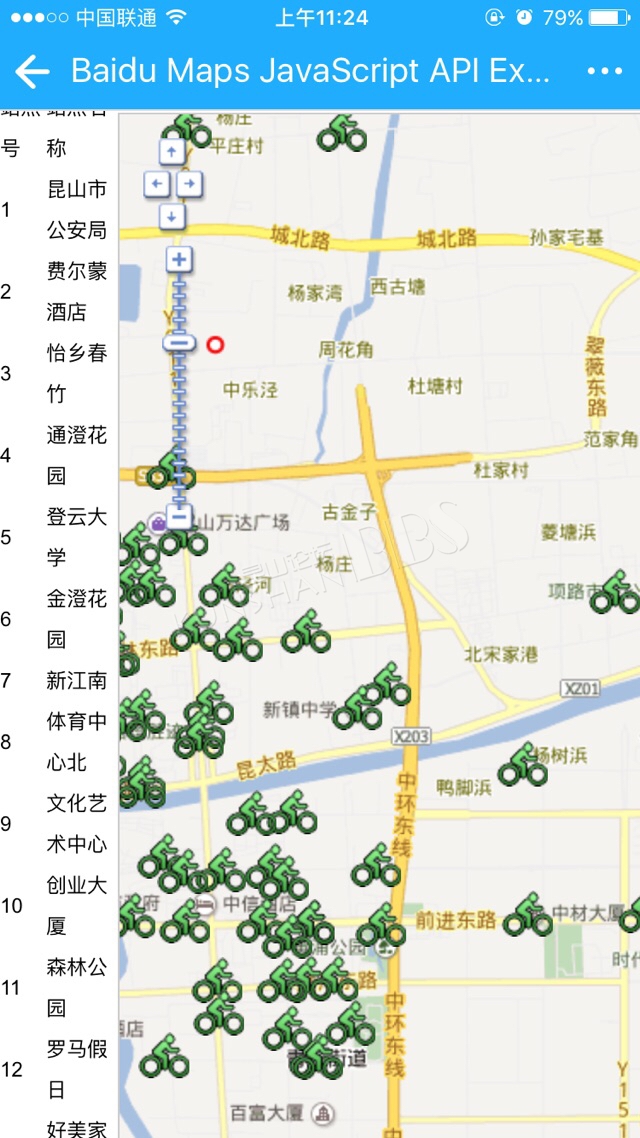Viewport: 640px width, 1138px height.
Task: Zoom in with the plus button
Action: 179,260
